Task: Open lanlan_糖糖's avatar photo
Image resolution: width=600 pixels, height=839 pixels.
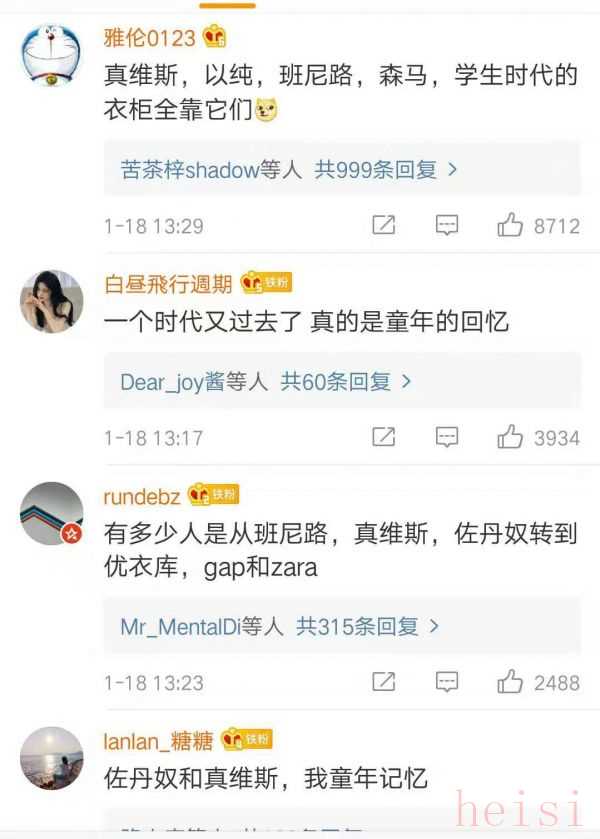Action: [x=51, y=758]
